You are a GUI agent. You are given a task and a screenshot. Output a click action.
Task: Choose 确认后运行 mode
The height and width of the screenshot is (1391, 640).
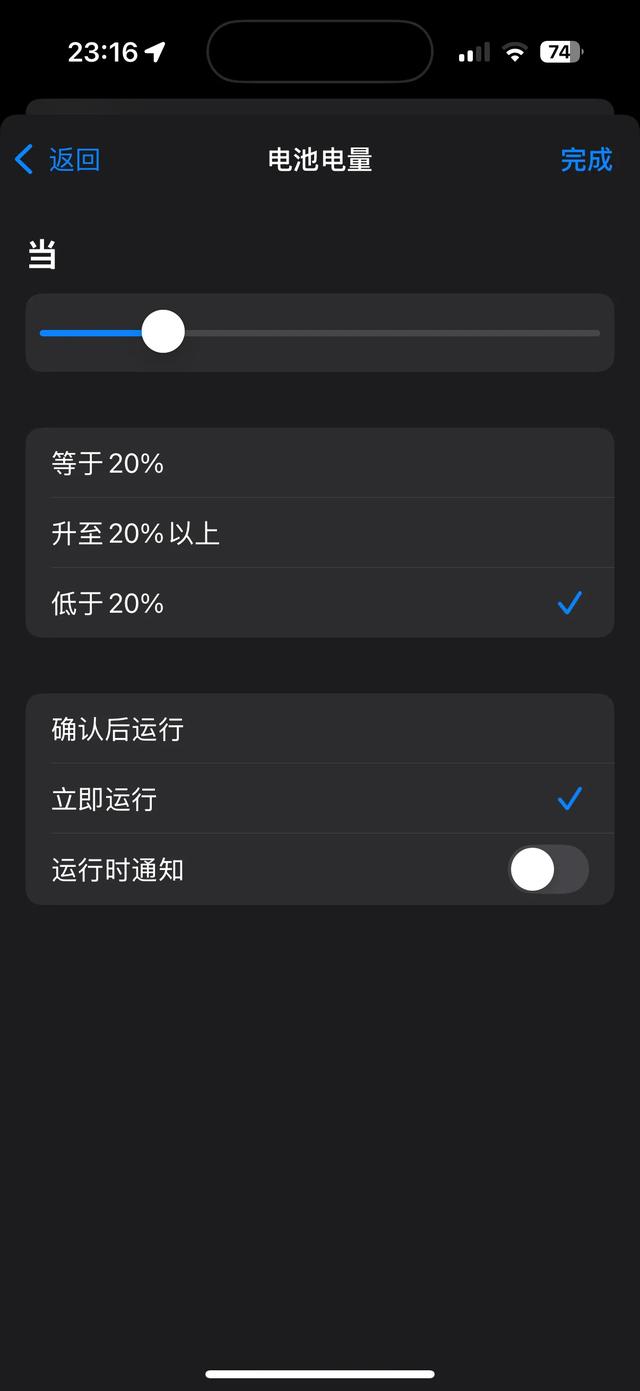click(320, 729)
